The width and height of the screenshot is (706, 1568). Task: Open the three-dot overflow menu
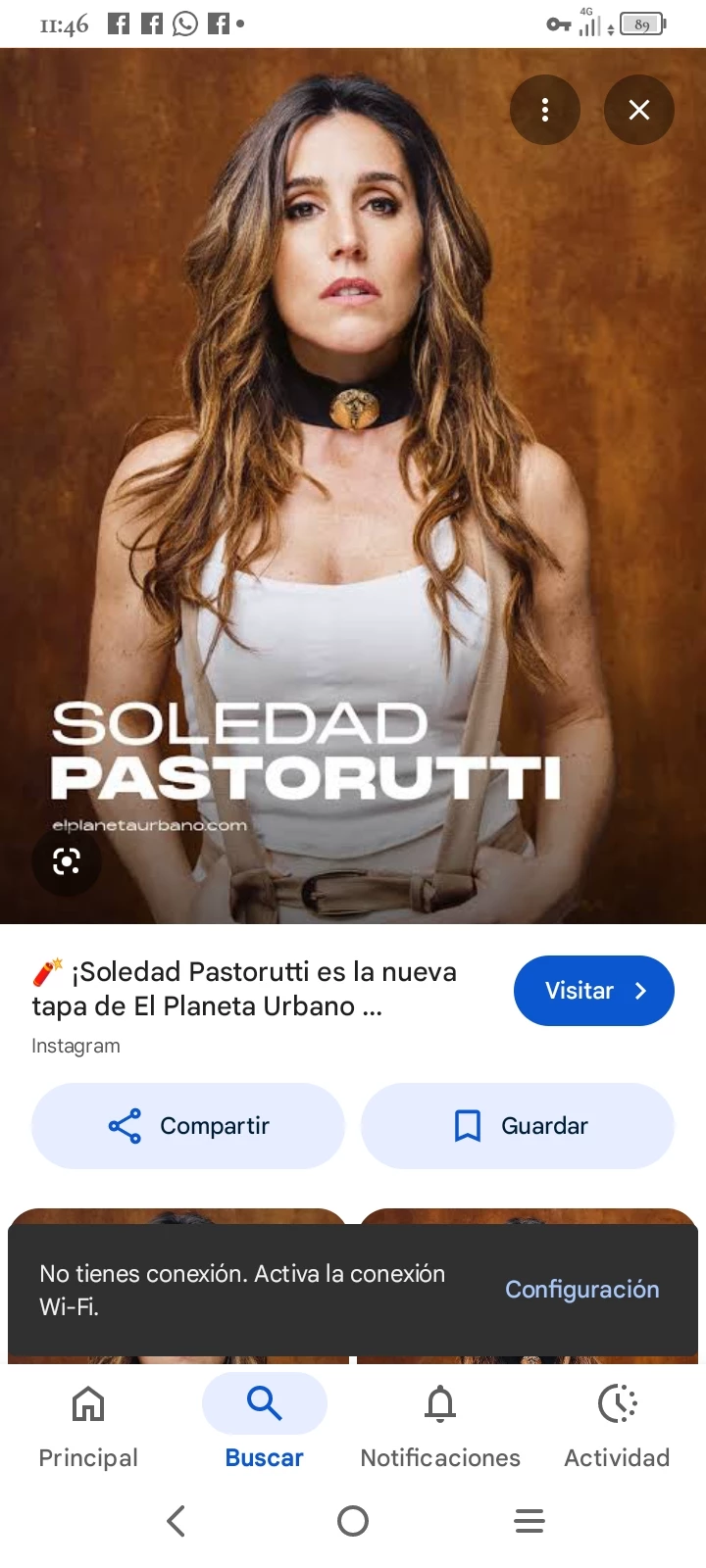point(545,110)
